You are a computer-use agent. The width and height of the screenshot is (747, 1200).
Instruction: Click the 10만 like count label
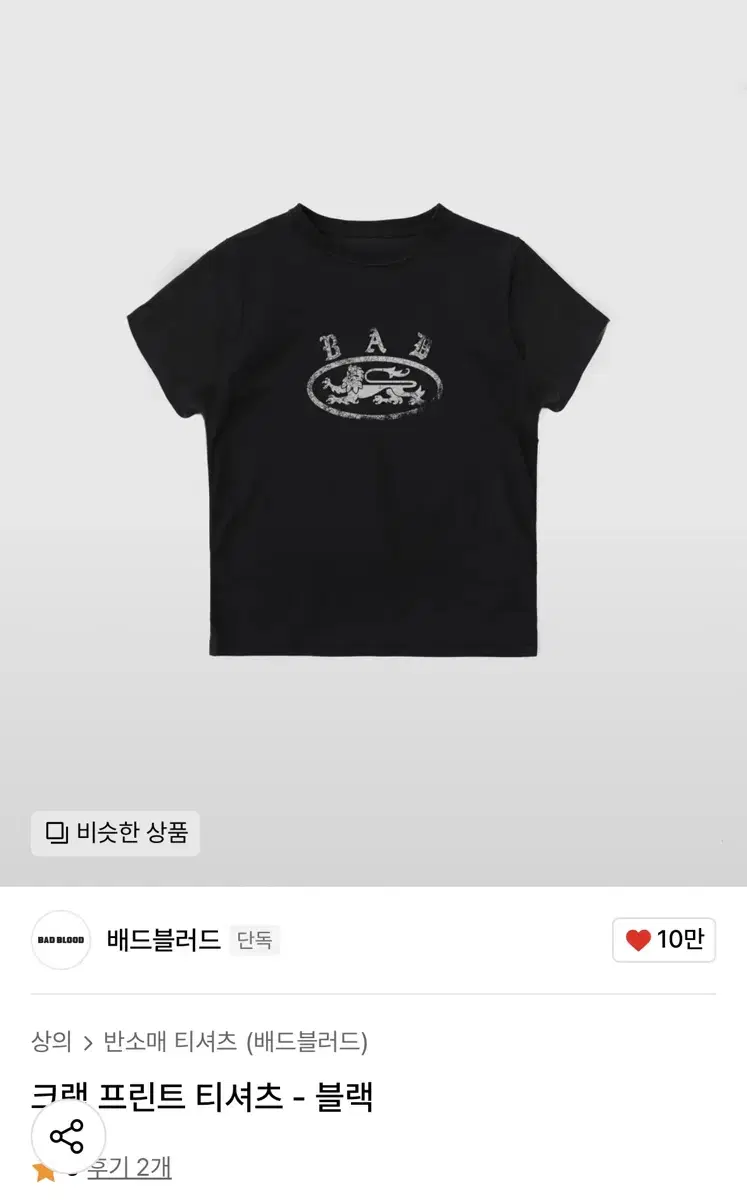(682, 941)
